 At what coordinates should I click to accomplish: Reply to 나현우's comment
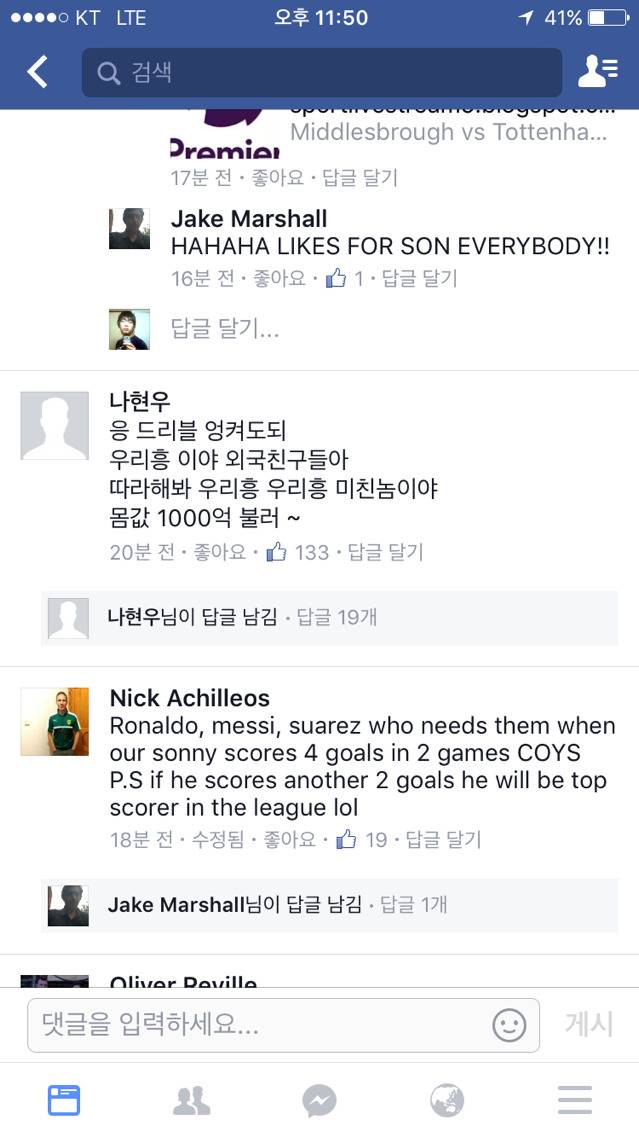386,552
